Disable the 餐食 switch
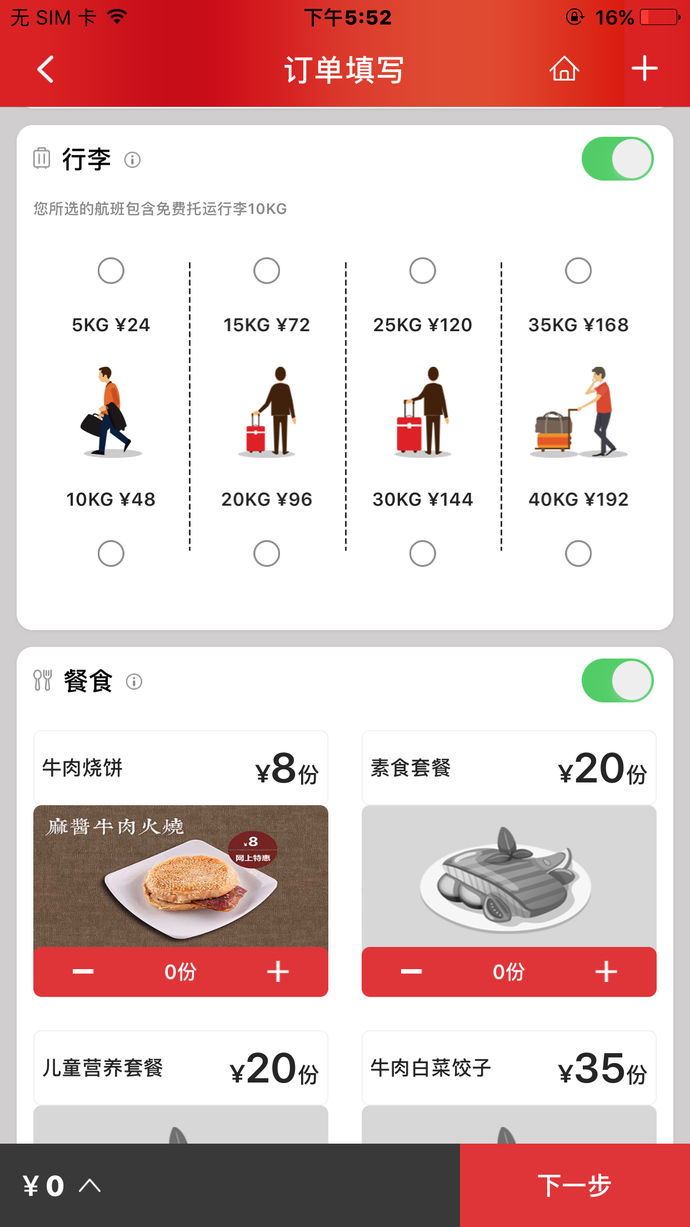Screen dimensions: 690x1227 [x=617, y=681]
